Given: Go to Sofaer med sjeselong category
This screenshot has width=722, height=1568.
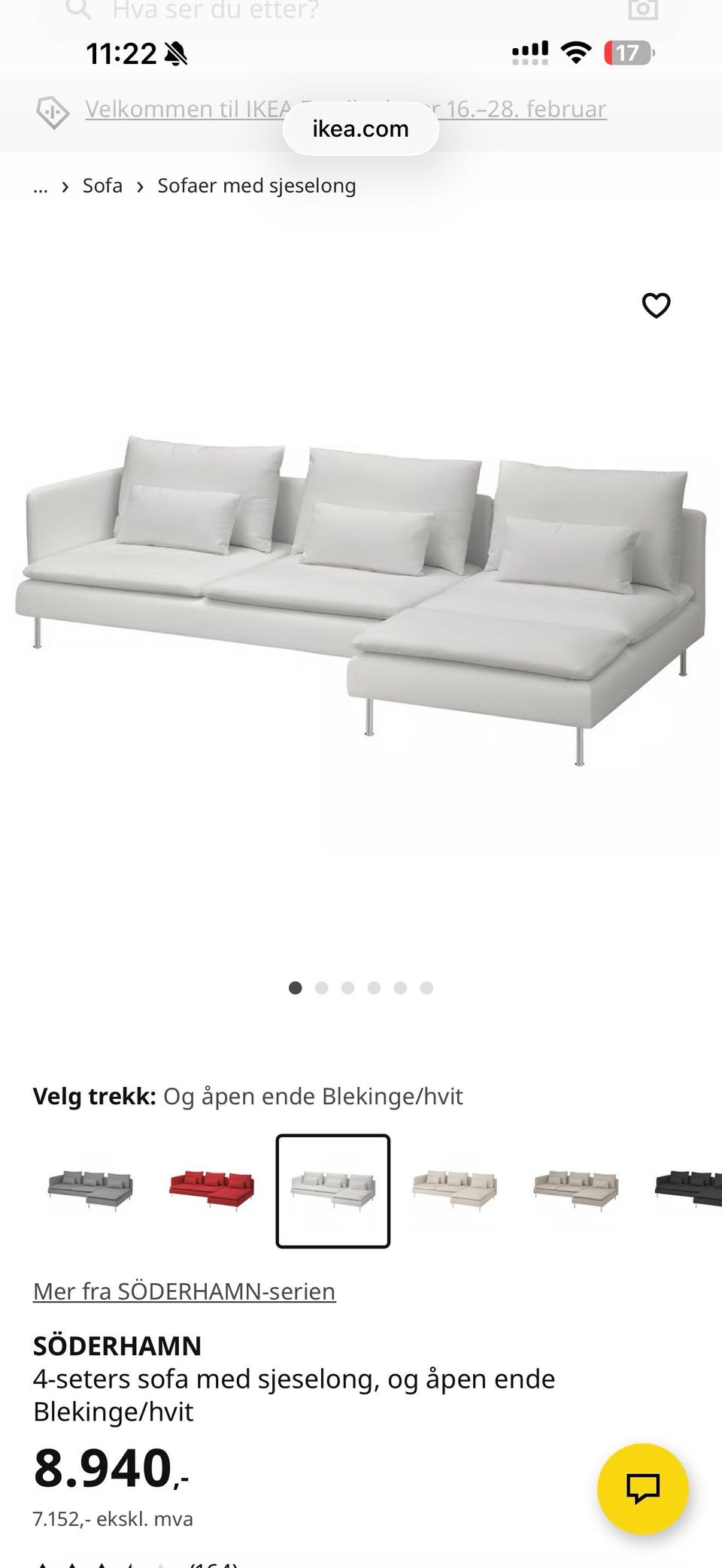Looking at the screenshot, I should (x=256, y=186).
